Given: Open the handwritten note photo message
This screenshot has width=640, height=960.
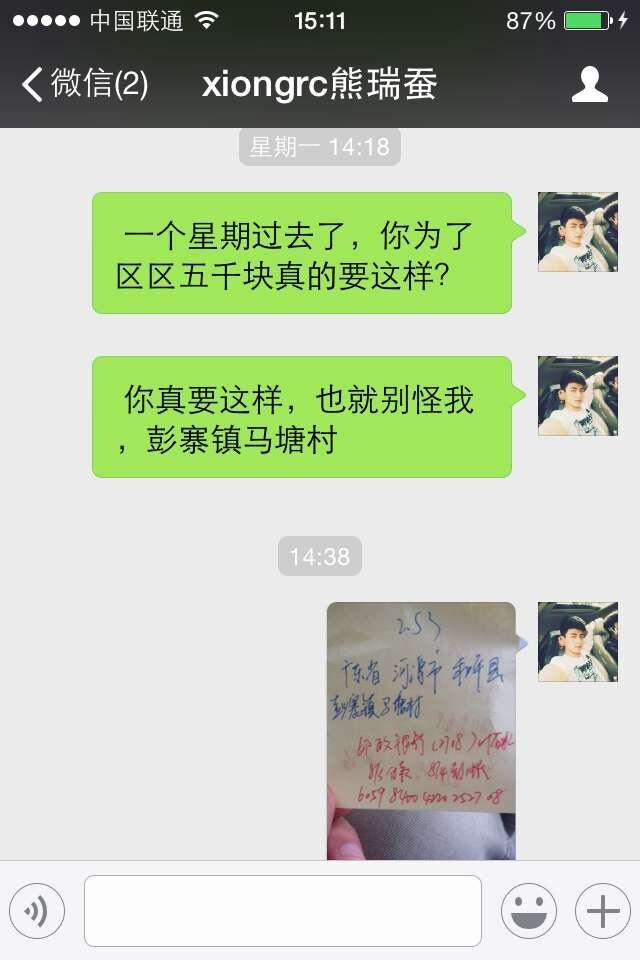Looking at the screenshot, I should pos(421,730).
